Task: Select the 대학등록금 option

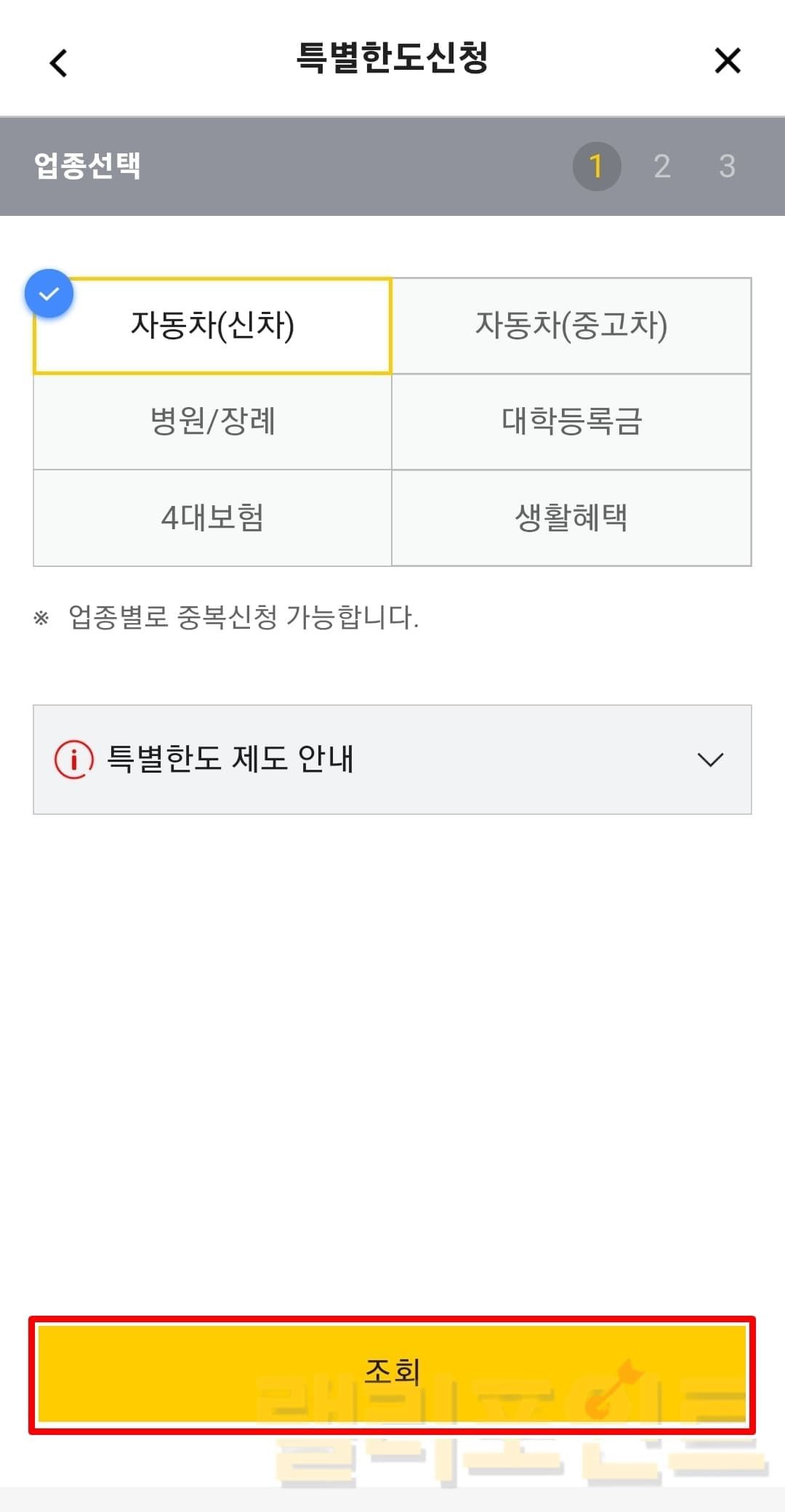Action: [x=571, y=422]
